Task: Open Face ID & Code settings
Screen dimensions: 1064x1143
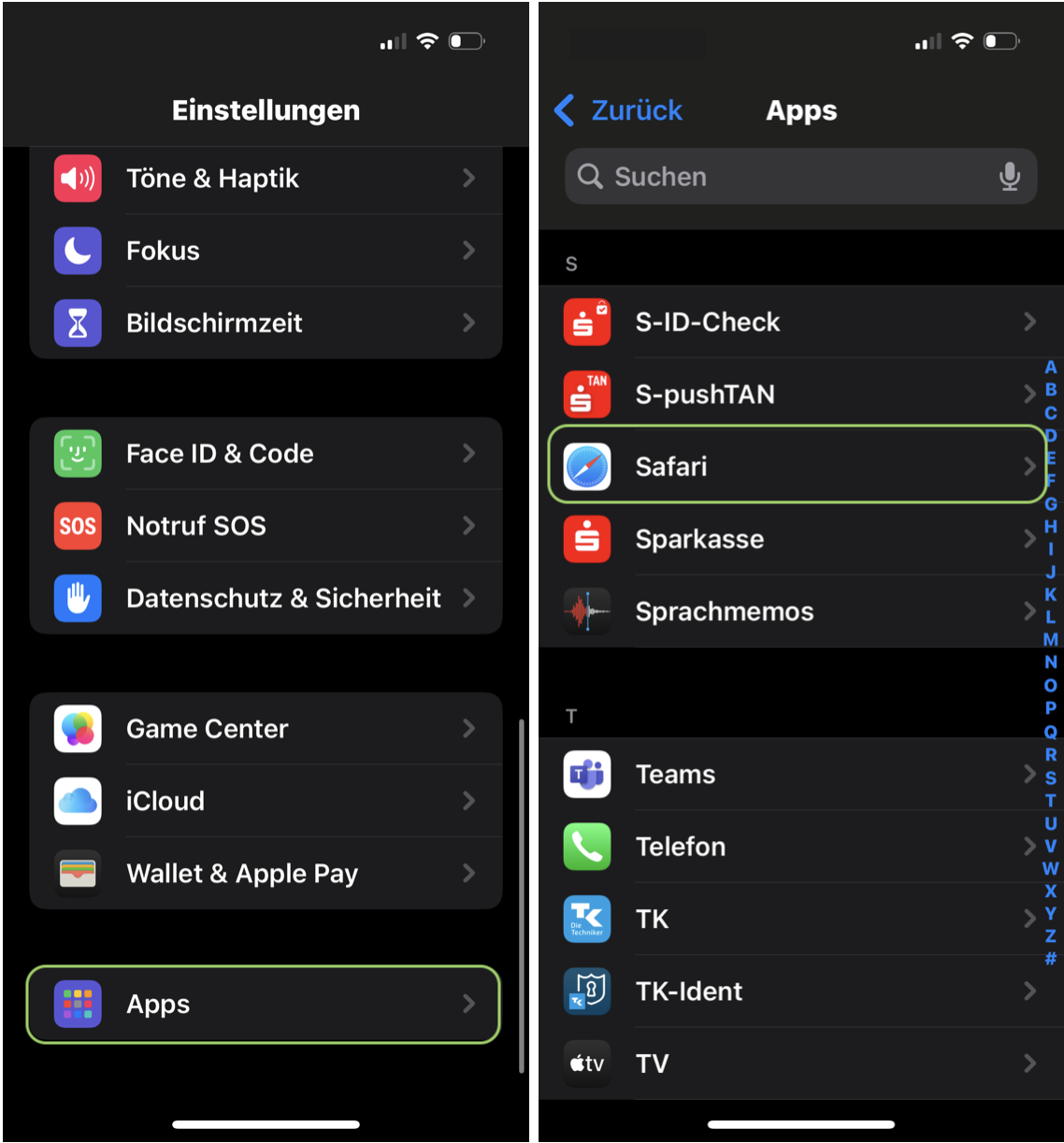Action: pyautogui.click(x=266, y=454)
